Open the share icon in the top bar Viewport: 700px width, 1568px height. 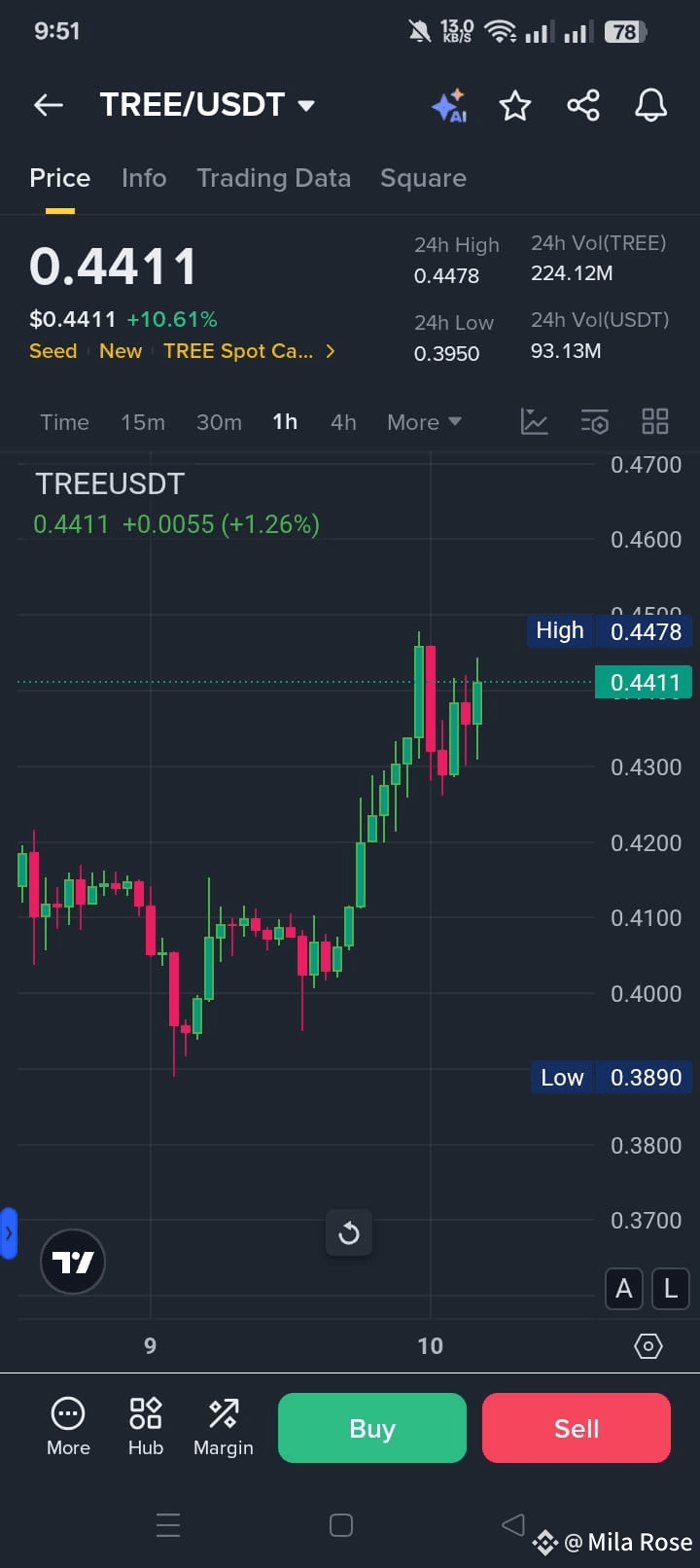coord(583,105)
